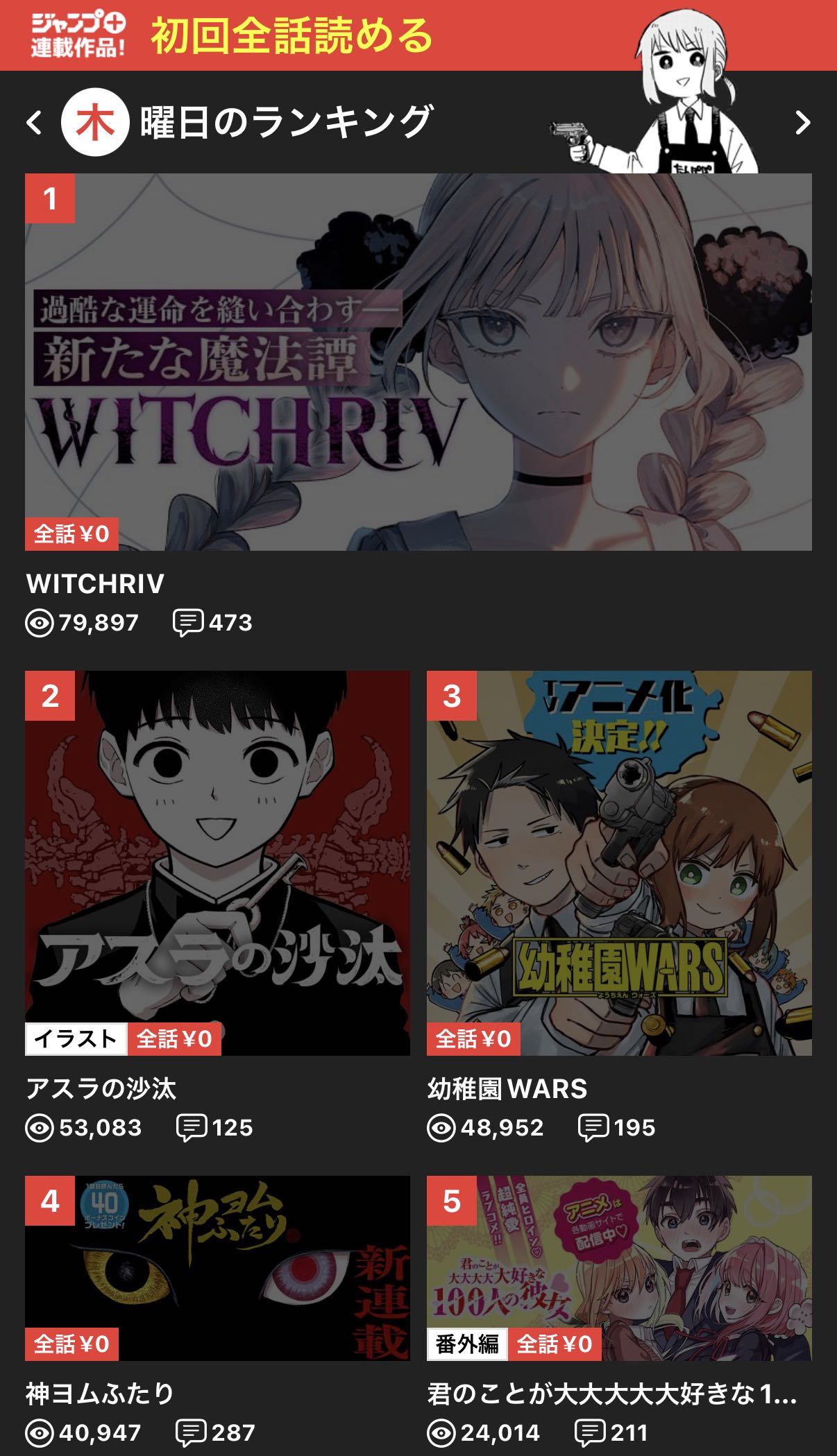The image size is (837, 1456).
Task: Go to the previous day's ranking
Action: [35, 123]
